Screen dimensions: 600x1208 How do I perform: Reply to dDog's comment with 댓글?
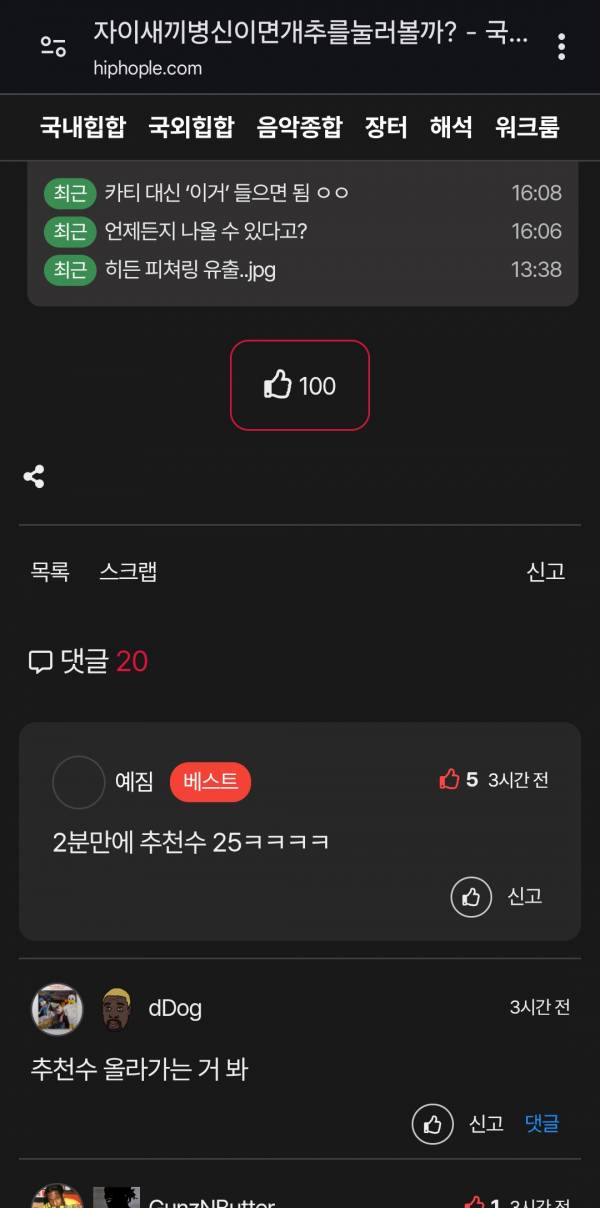pyautogui.click(x=542, y=1124)
